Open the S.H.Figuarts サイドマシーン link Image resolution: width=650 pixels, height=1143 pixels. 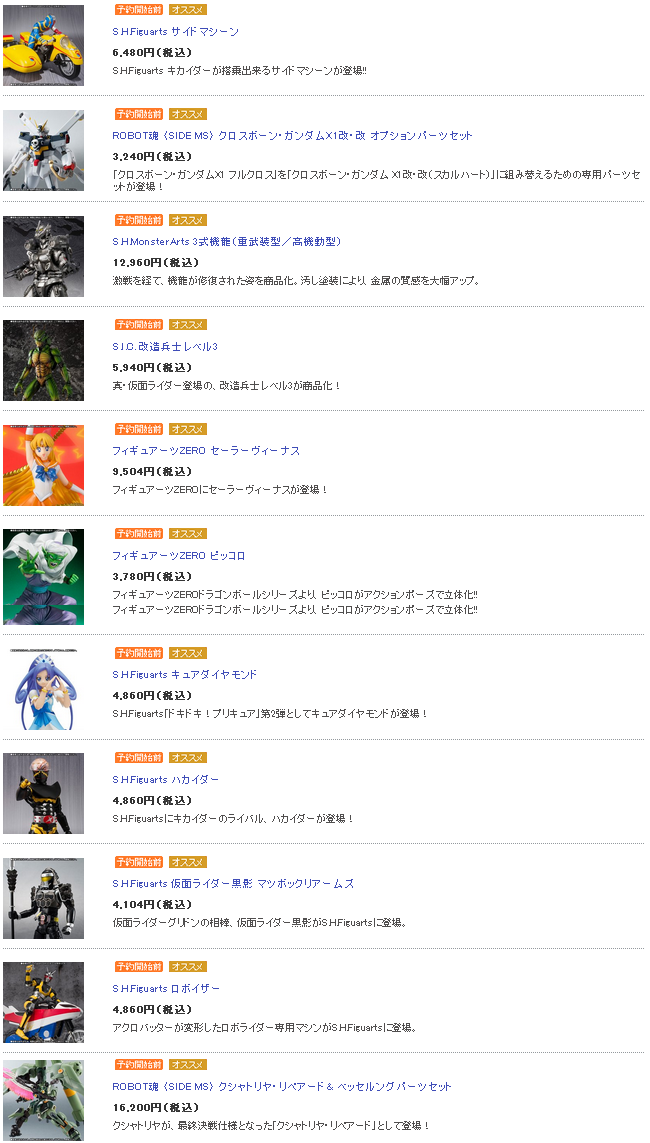pos(175,32)
